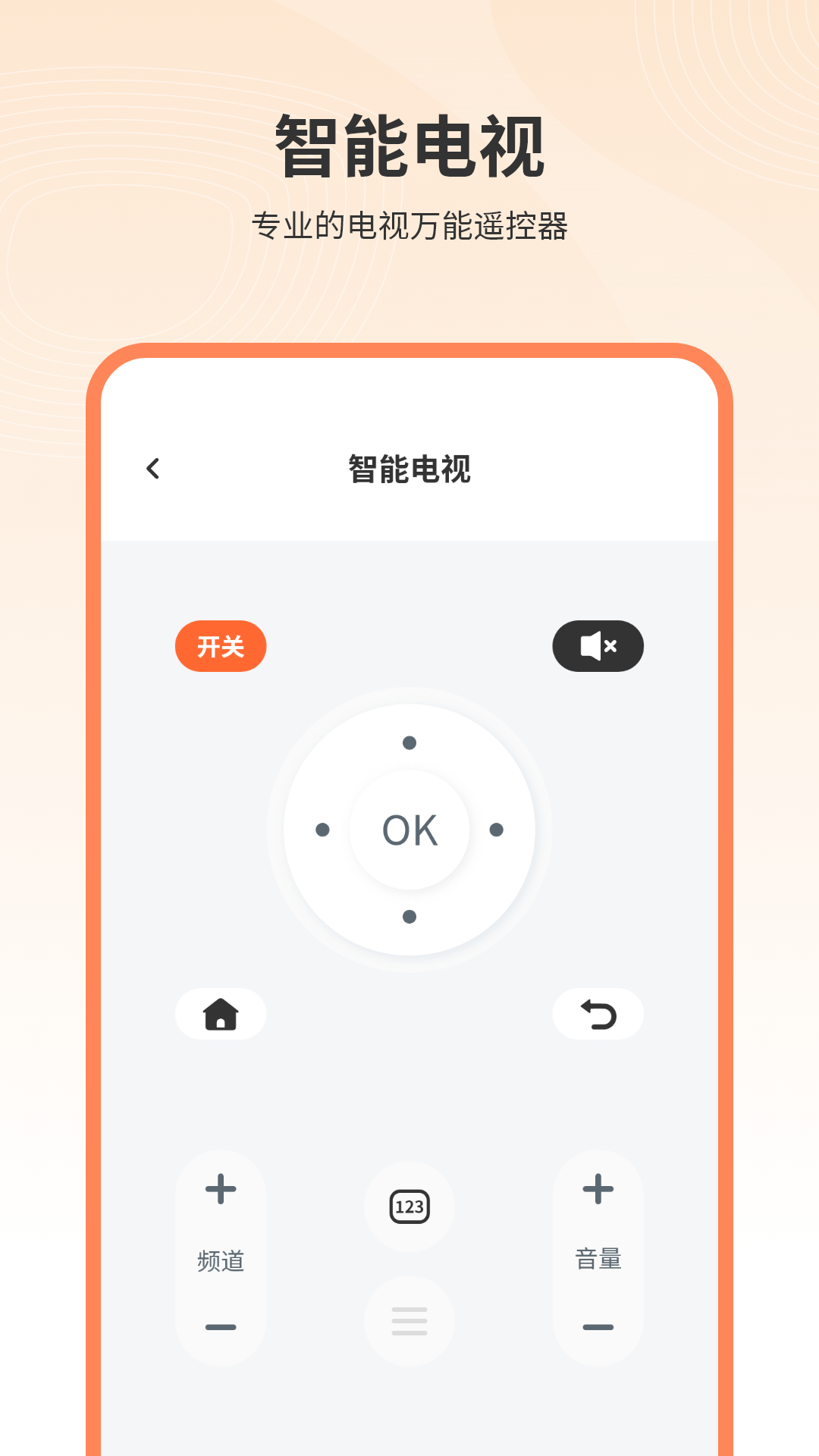Raise the 音量 volume with the plus control
Viewport: 819px width, 1456px height.
(x=598, y=1191)
